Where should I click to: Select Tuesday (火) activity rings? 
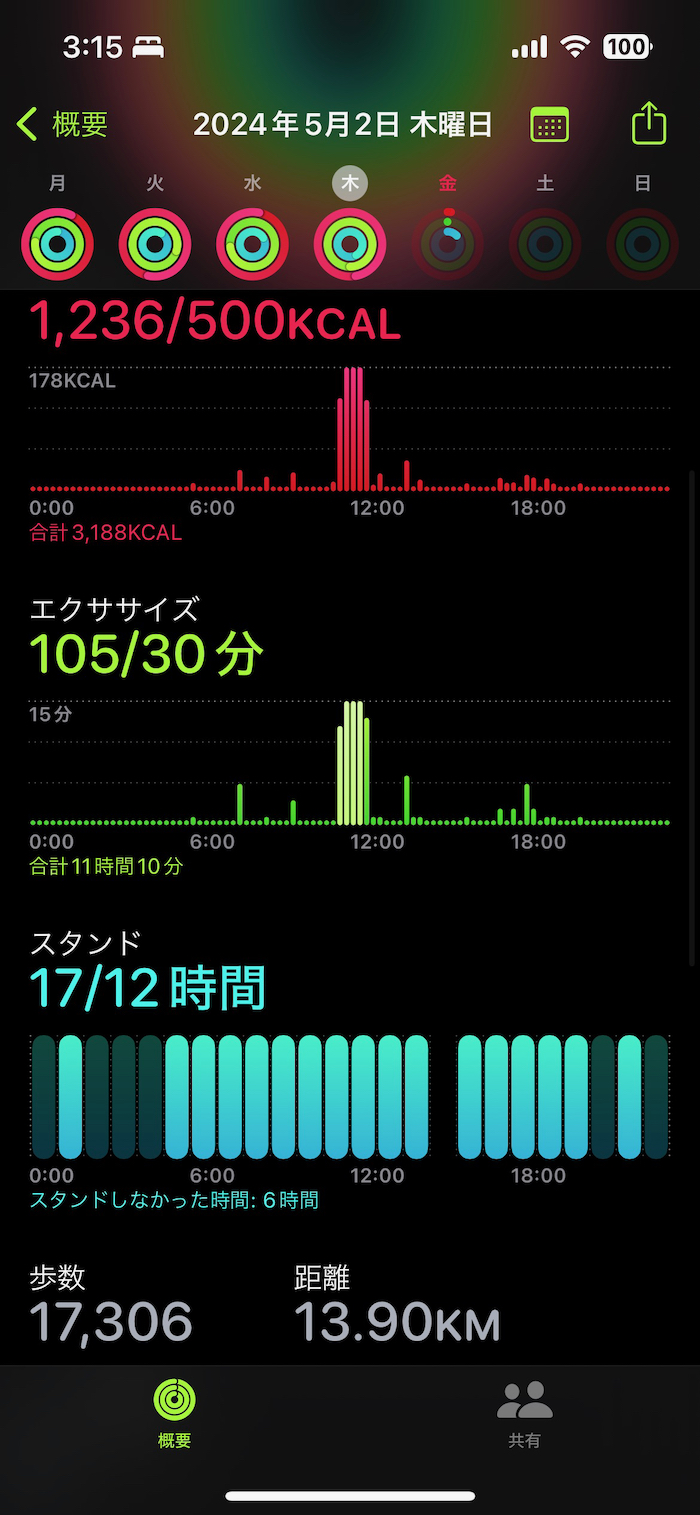point(155,243)
